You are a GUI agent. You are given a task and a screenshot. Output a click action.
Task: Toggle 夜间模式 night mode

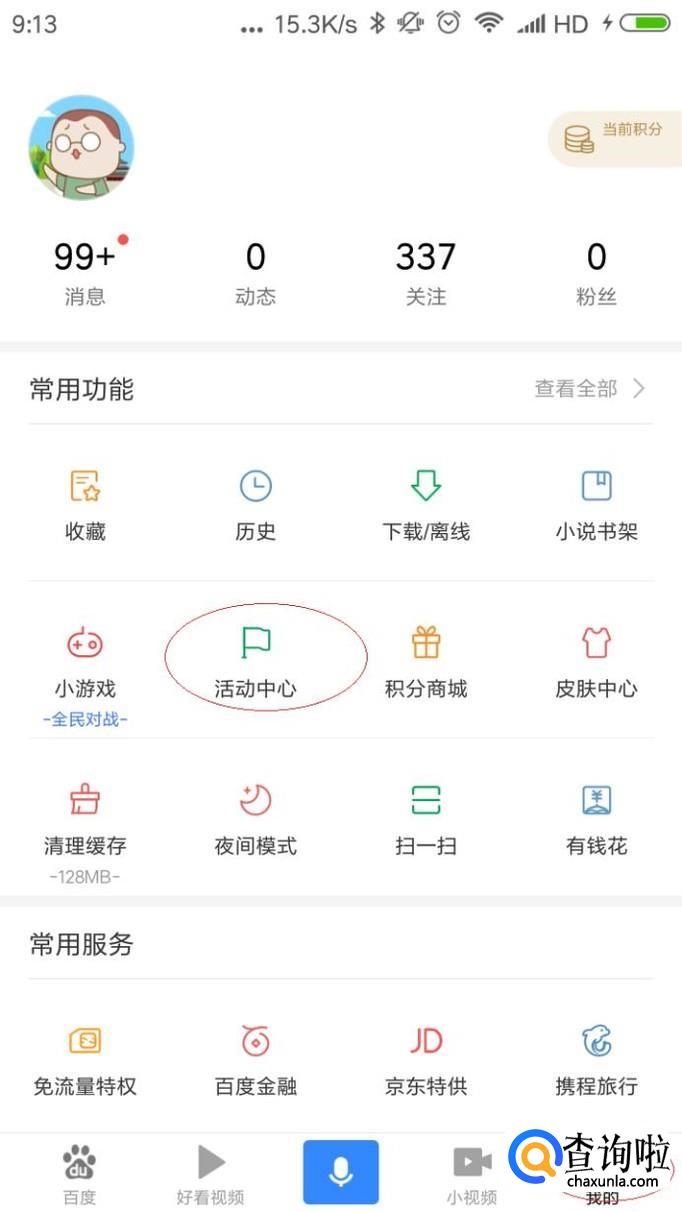click(256, 819)
